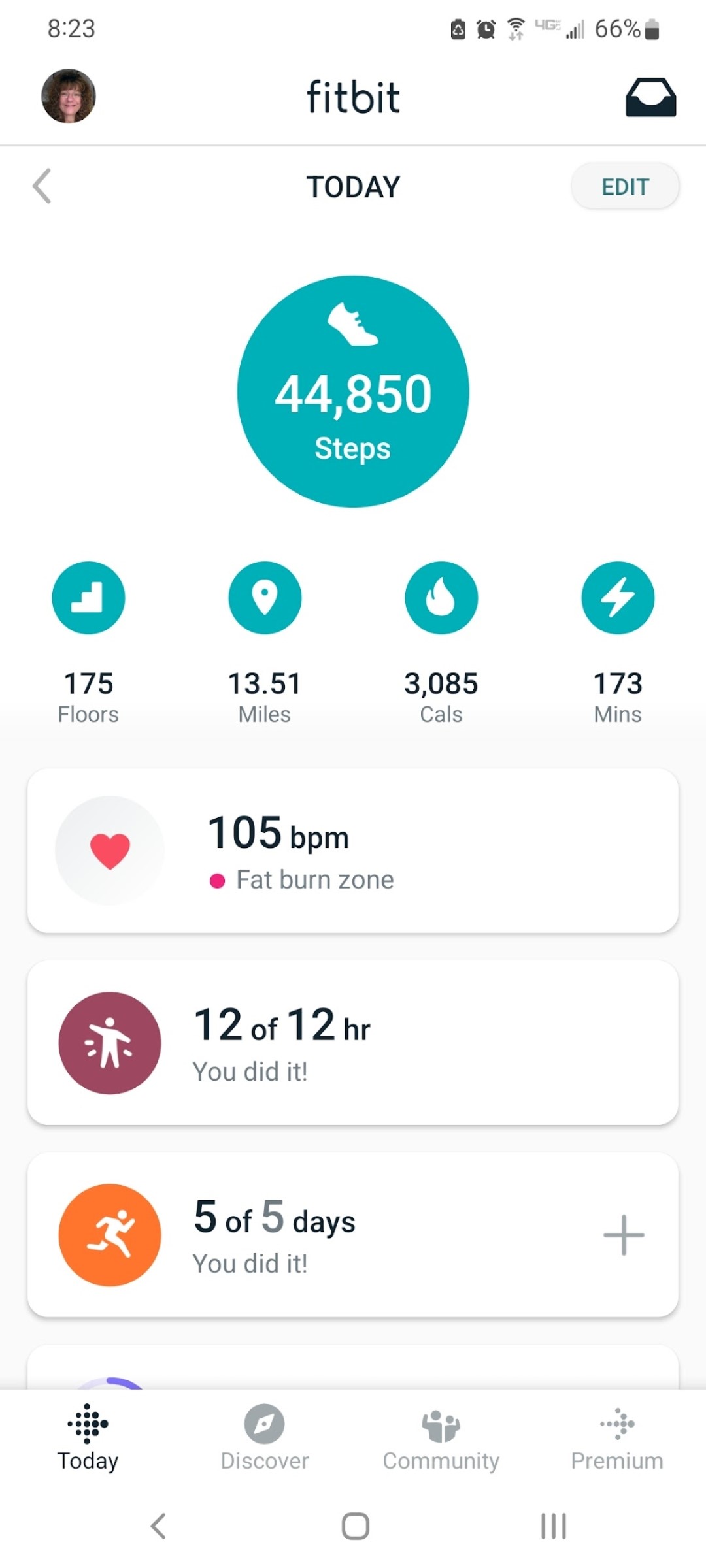706x1568 pixels.
Task: Open the inbox tray icon
Action: (x=650, y=97)
